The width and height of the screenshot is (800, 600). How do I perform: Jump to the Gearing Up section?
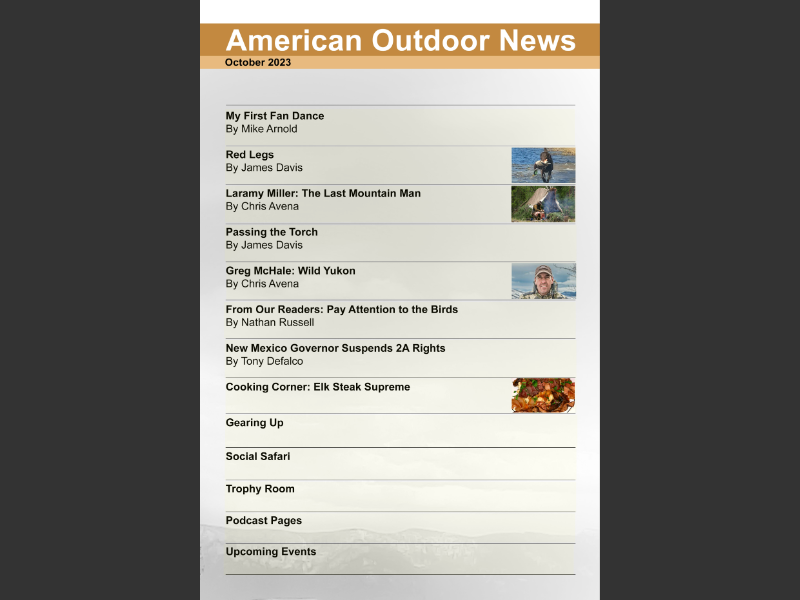(255, 423)
